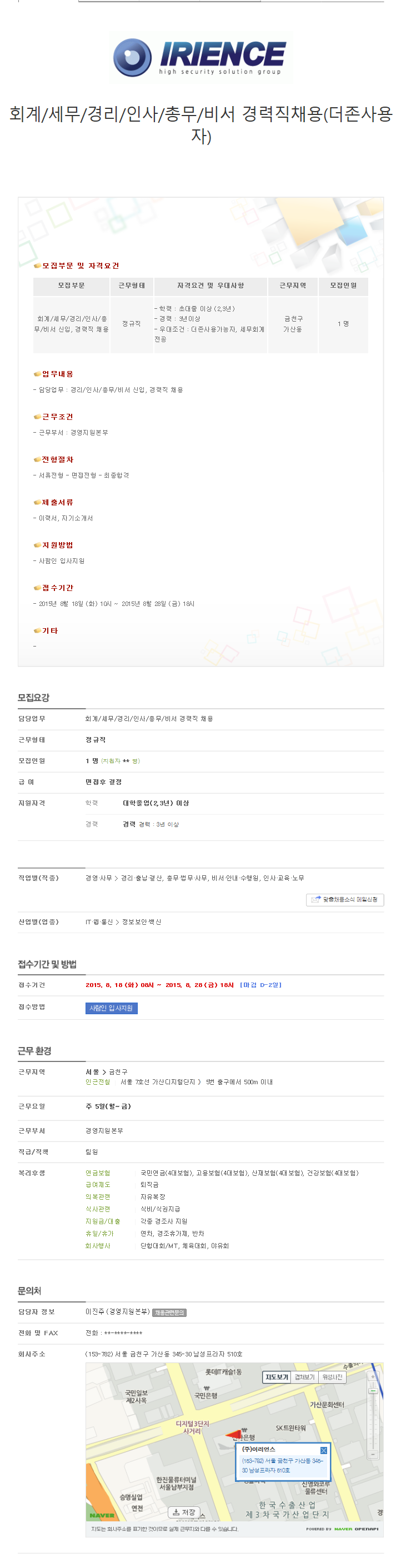Switch the map to 위성사진
Image resolution: width=411 pixels, height=1568 pixels.
[333, 1377]
